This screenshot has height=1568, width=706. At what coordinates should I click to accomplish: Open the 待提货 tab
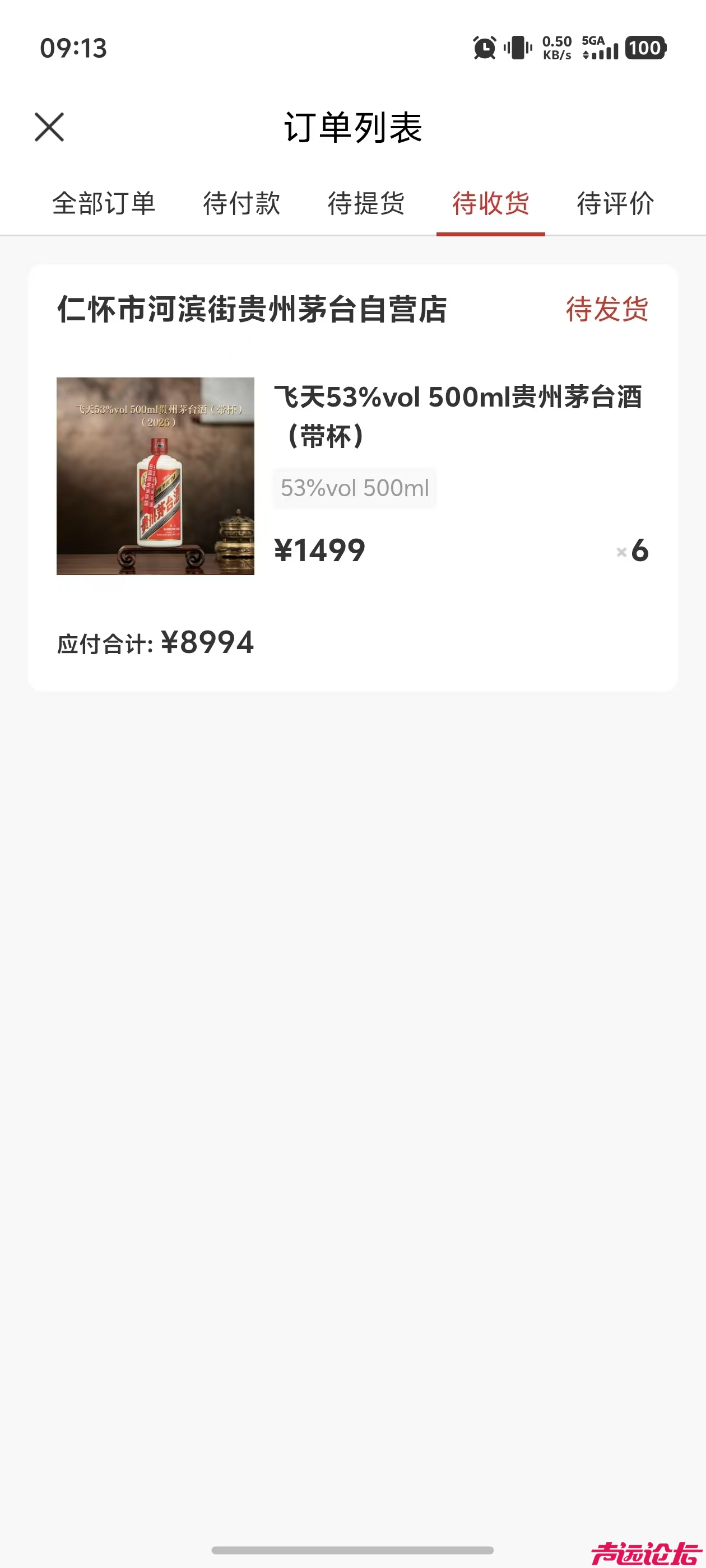tap(365, 204)
